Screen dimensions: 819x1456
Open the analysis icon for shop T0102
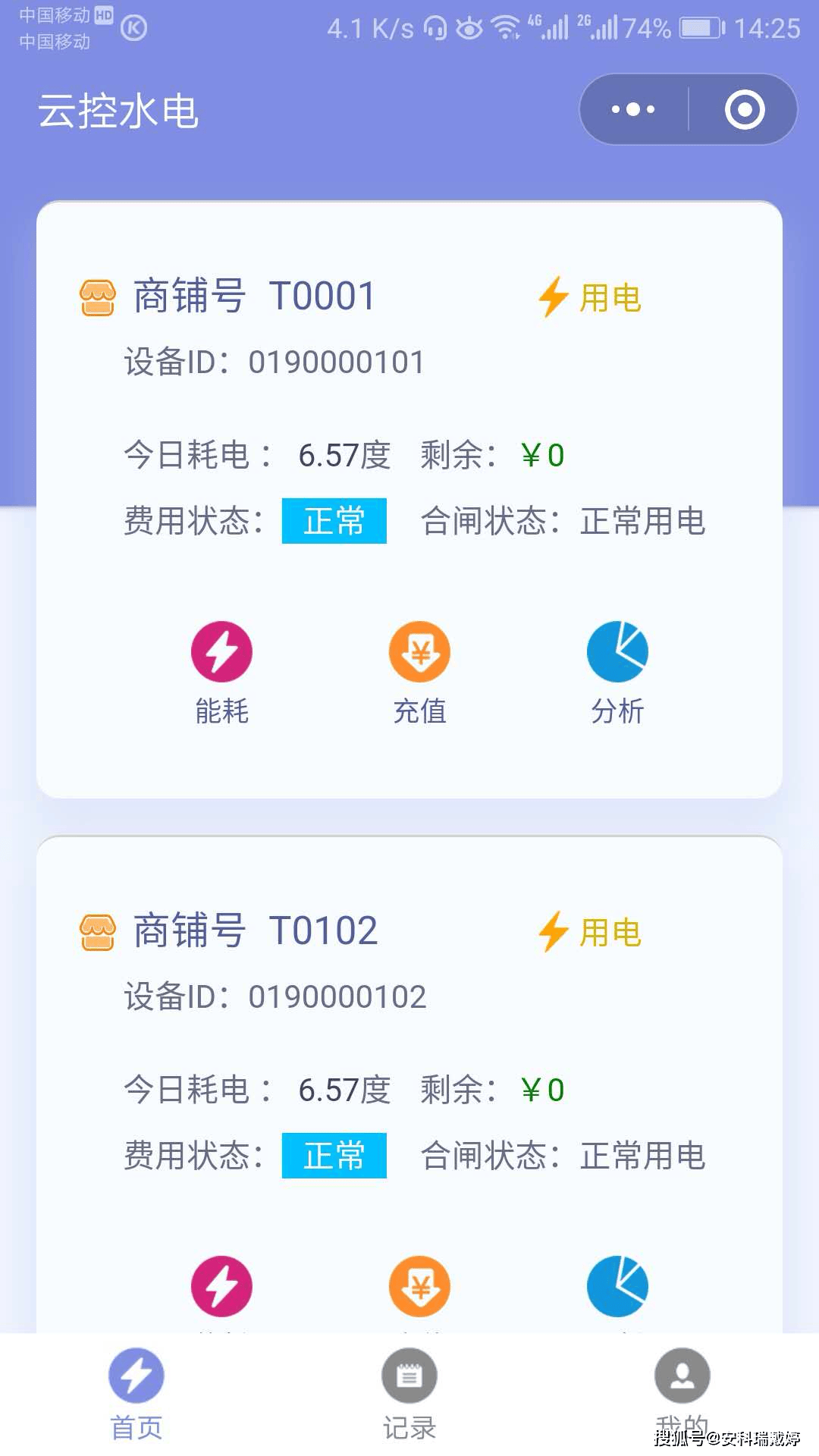tap(617, 1286)
